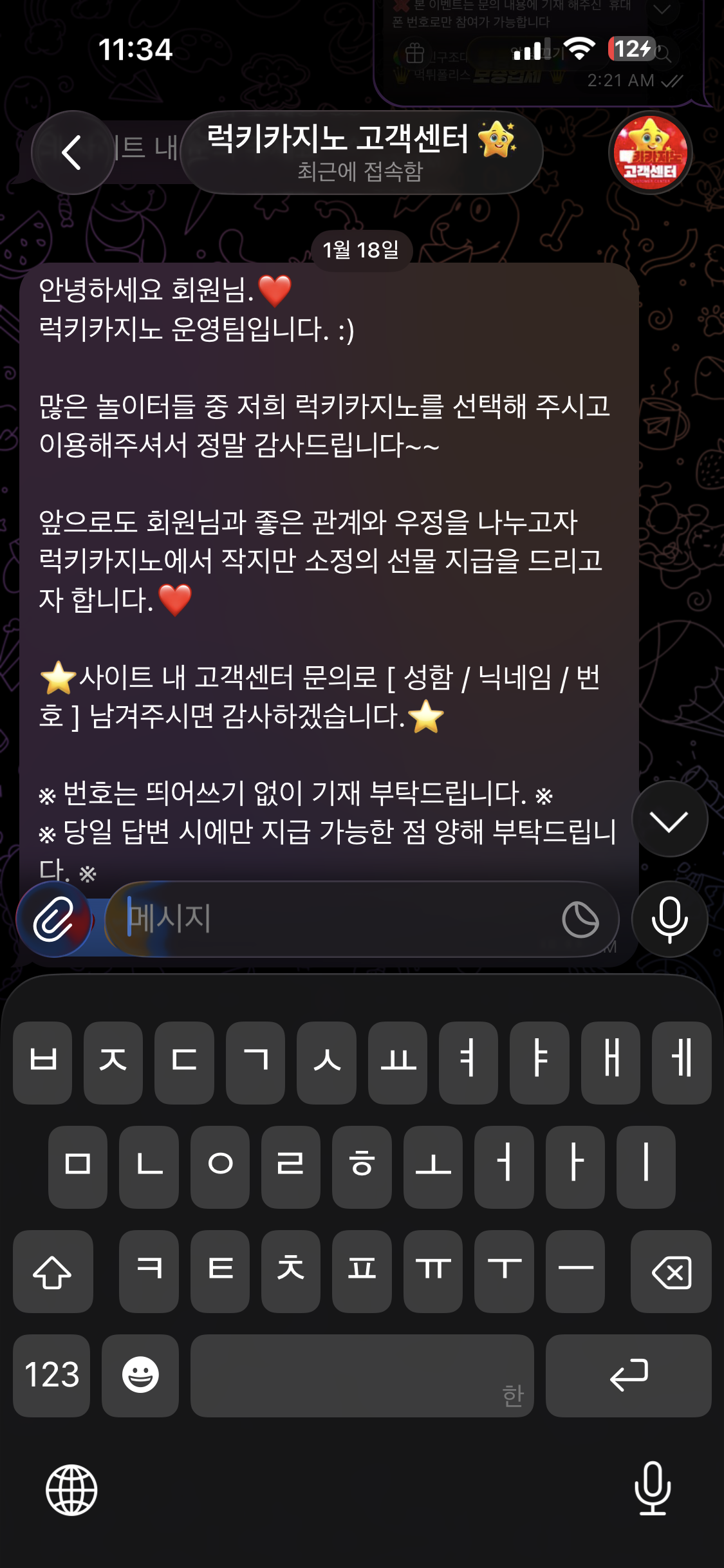Go back to the chat list
The image size is (724, 1568).
[x=71, y=153]
